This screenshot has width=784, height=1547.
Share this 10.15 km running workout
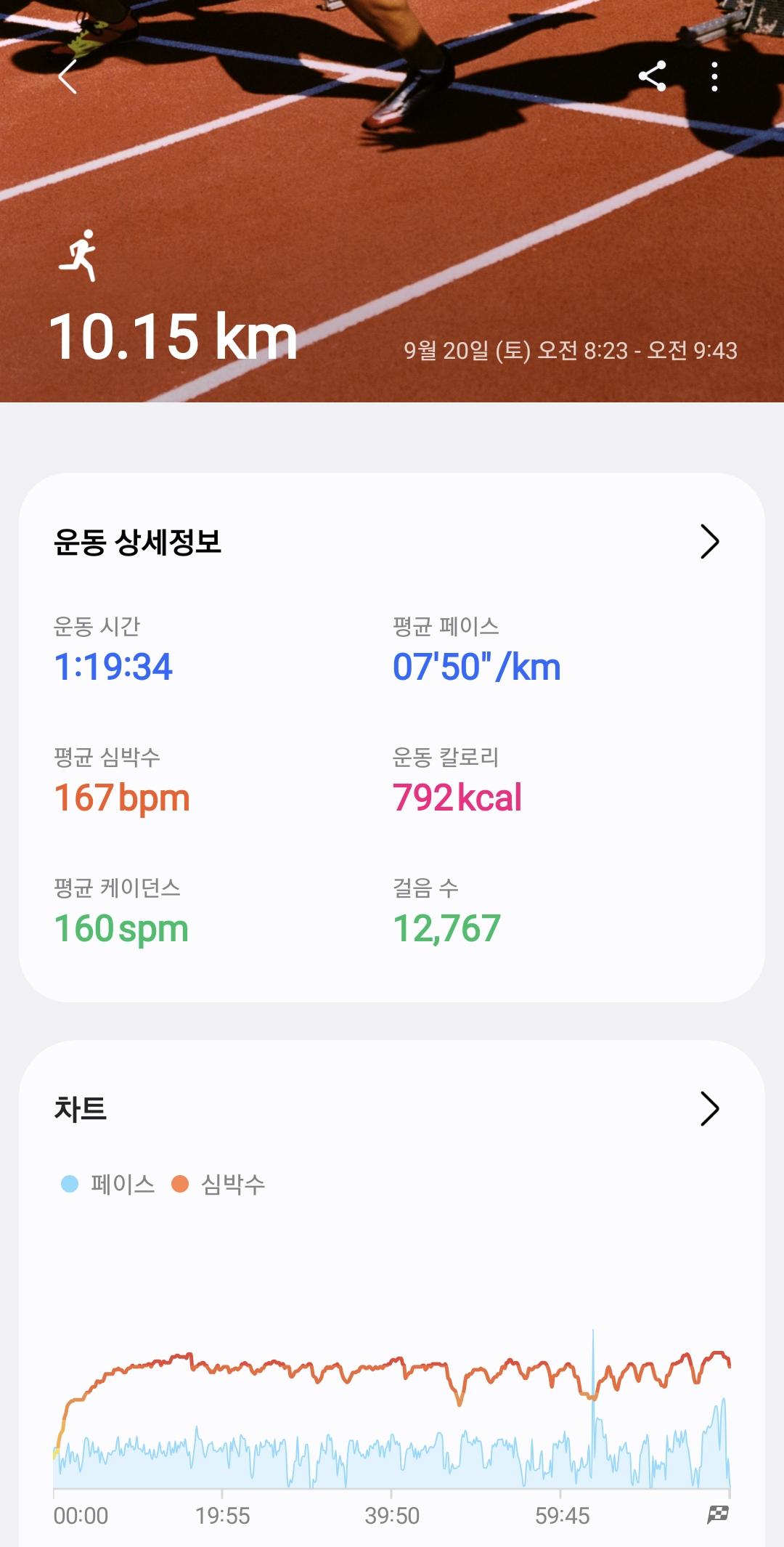652,76
